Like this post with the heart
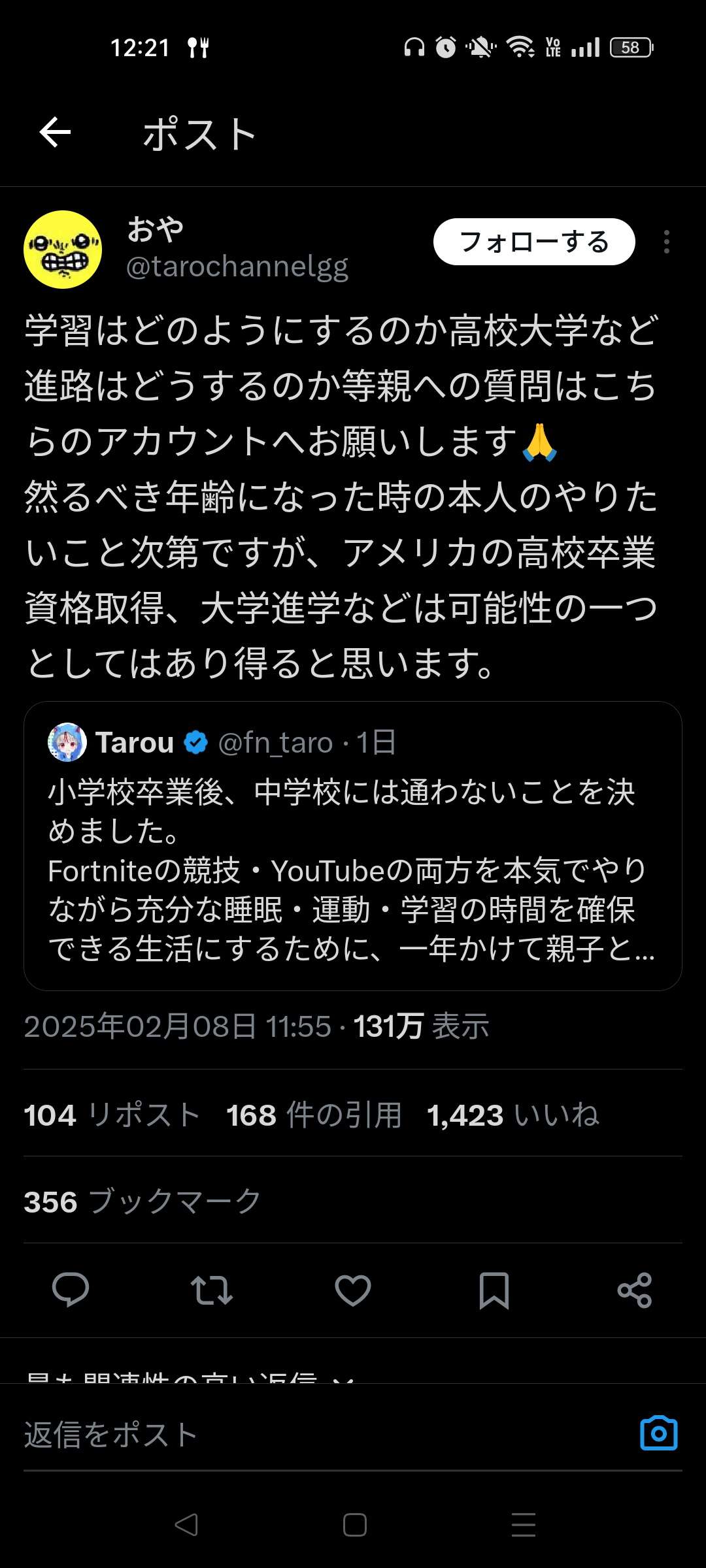The image size is (706, 1568). click(353, 1290)
